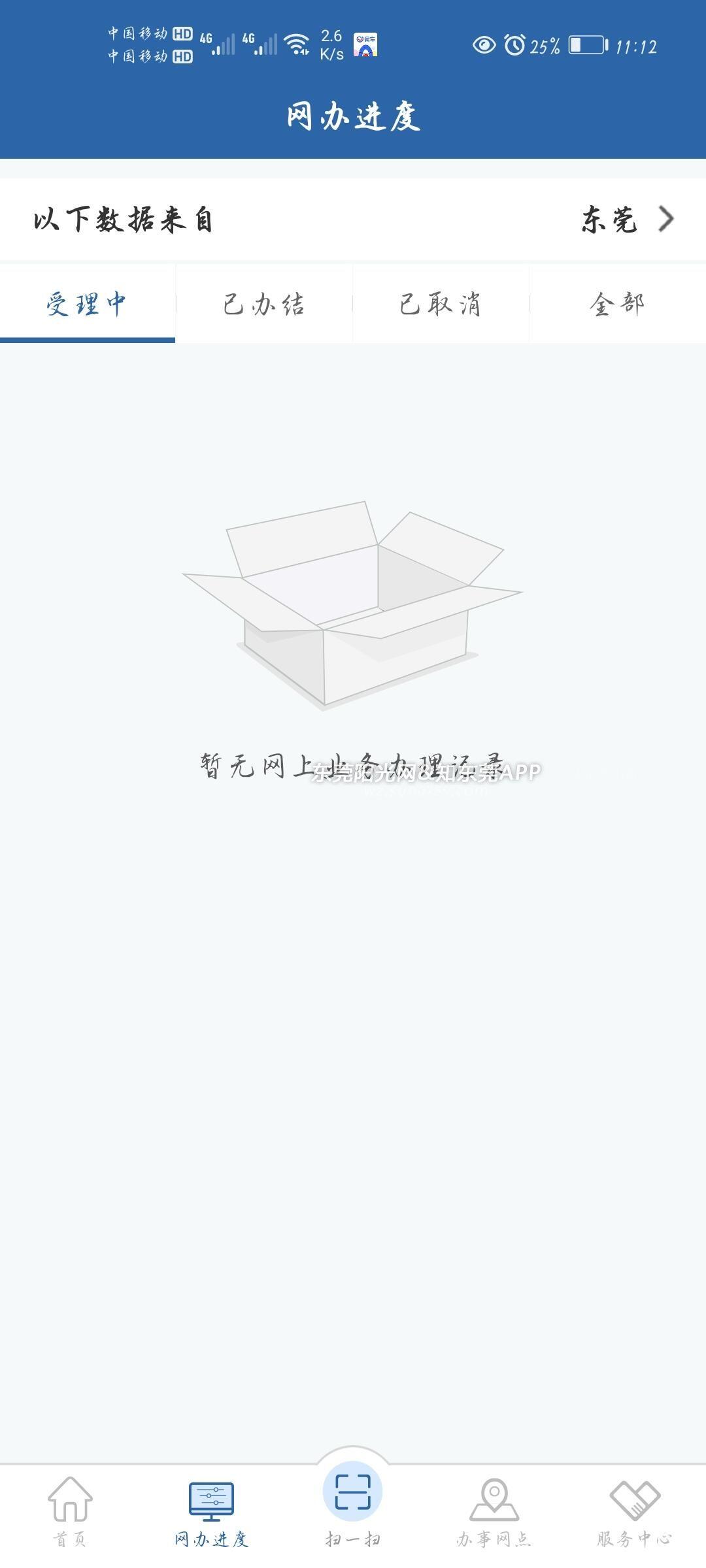
Task: Open the 办事网点 tab
Action: 494,1512
